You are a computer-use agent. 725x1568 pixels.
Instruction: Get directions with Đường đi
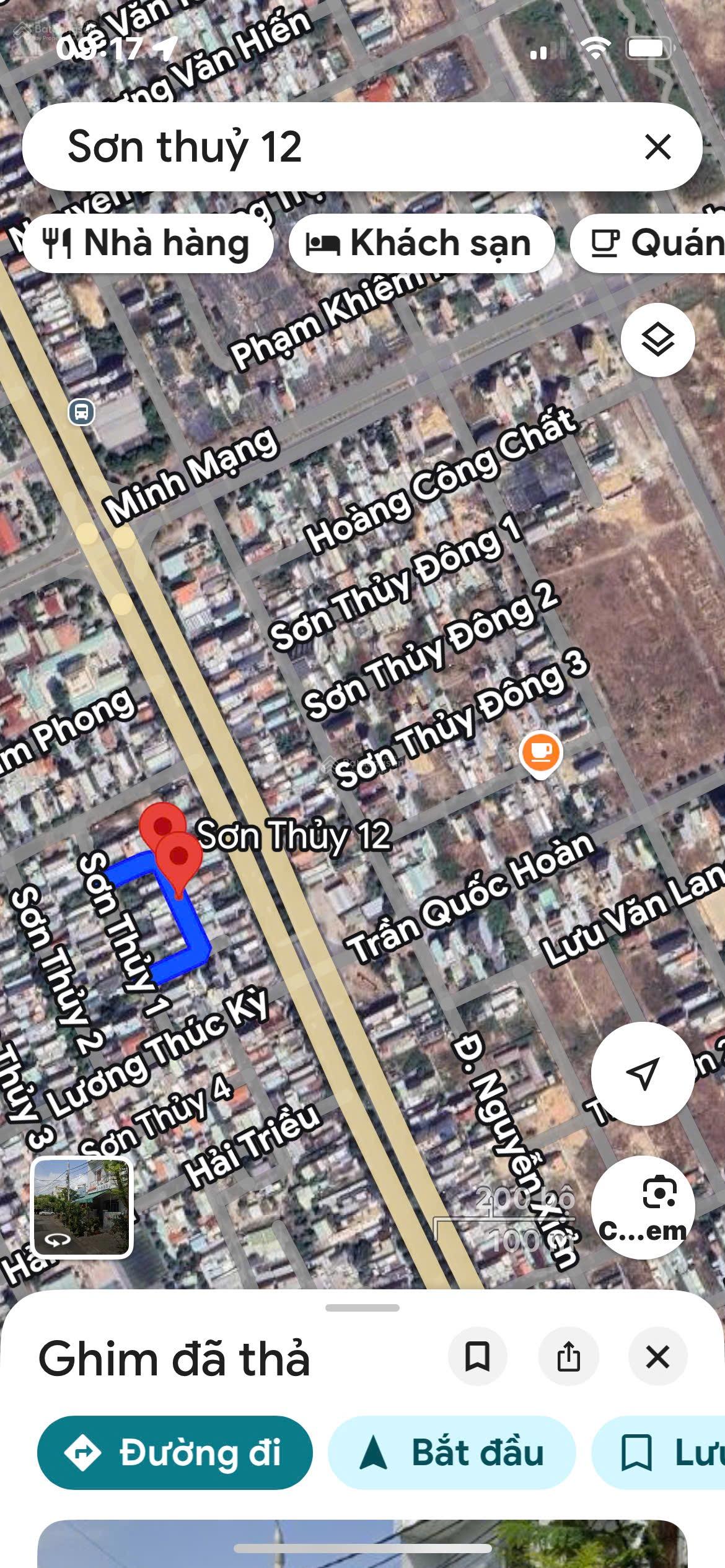click(175, 1452)
